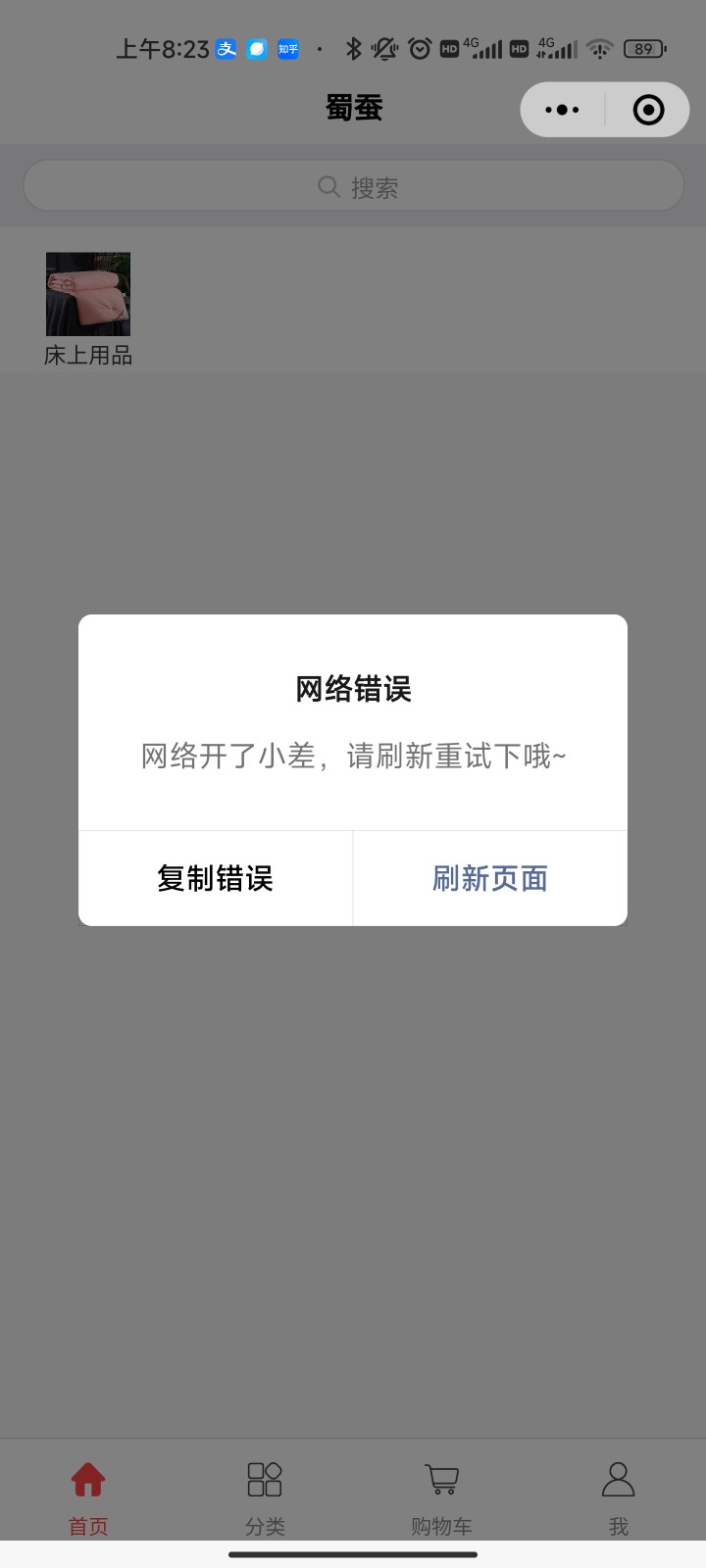Refresh the page via 刷新页面
The height and width of the screenshot is (1568, 706).
pos(490,878)
